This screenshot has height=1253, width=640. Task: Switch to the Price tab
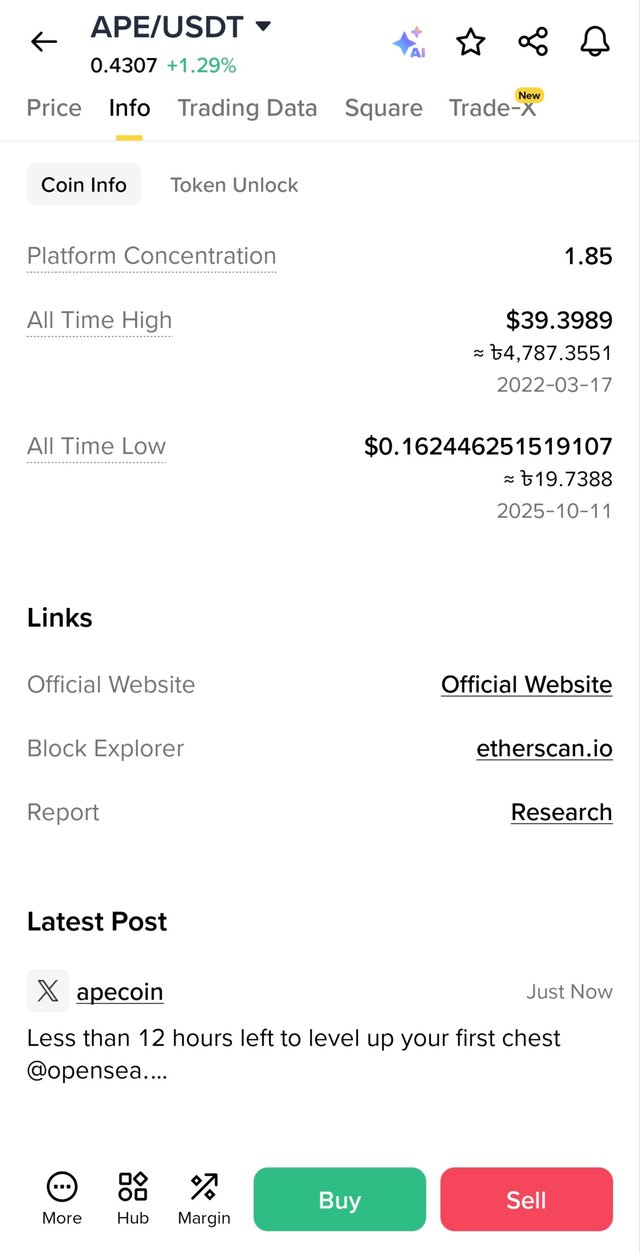[x=54, y=108]
